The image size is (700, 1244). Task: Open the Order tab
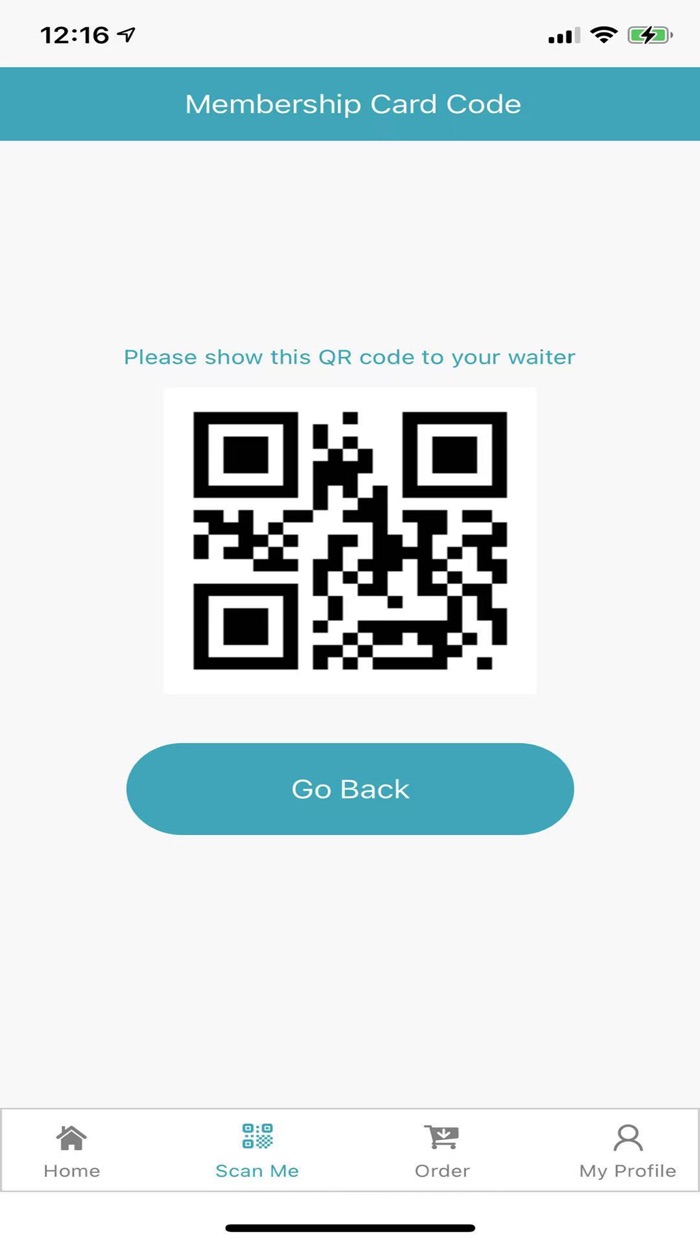(x=442, y=1151)
